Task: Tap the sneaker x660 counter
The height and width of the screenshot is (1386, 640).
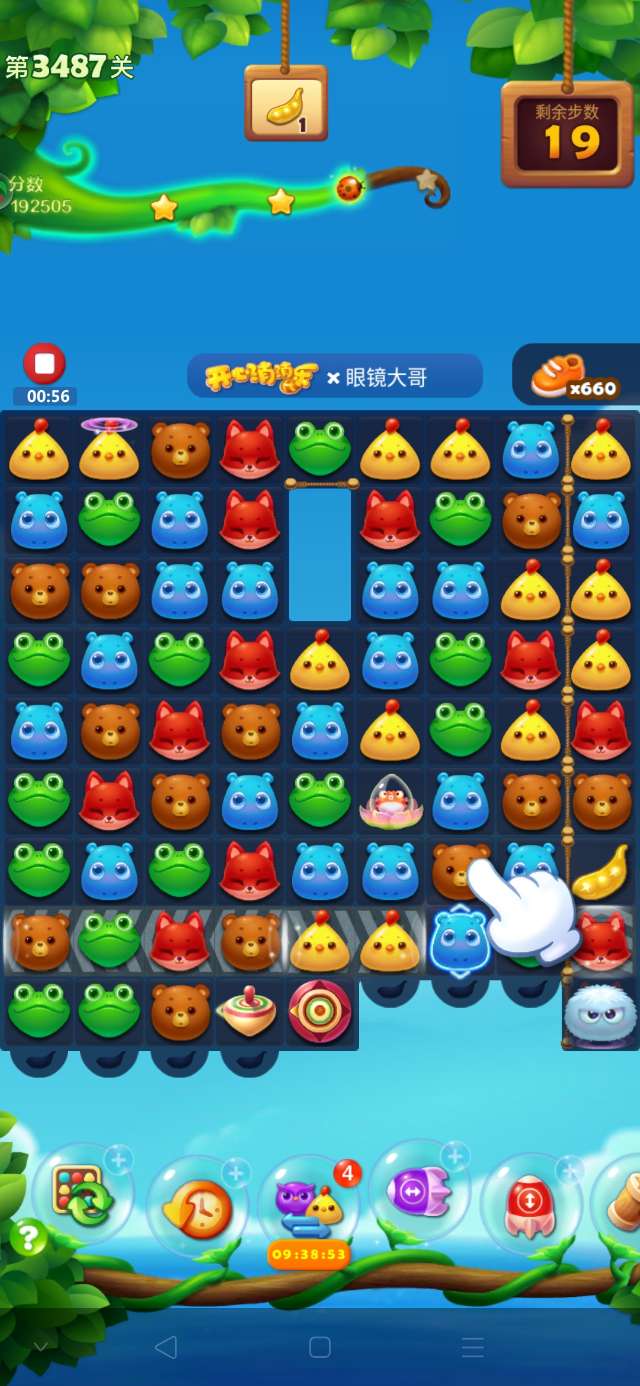Action: point(577,376)
